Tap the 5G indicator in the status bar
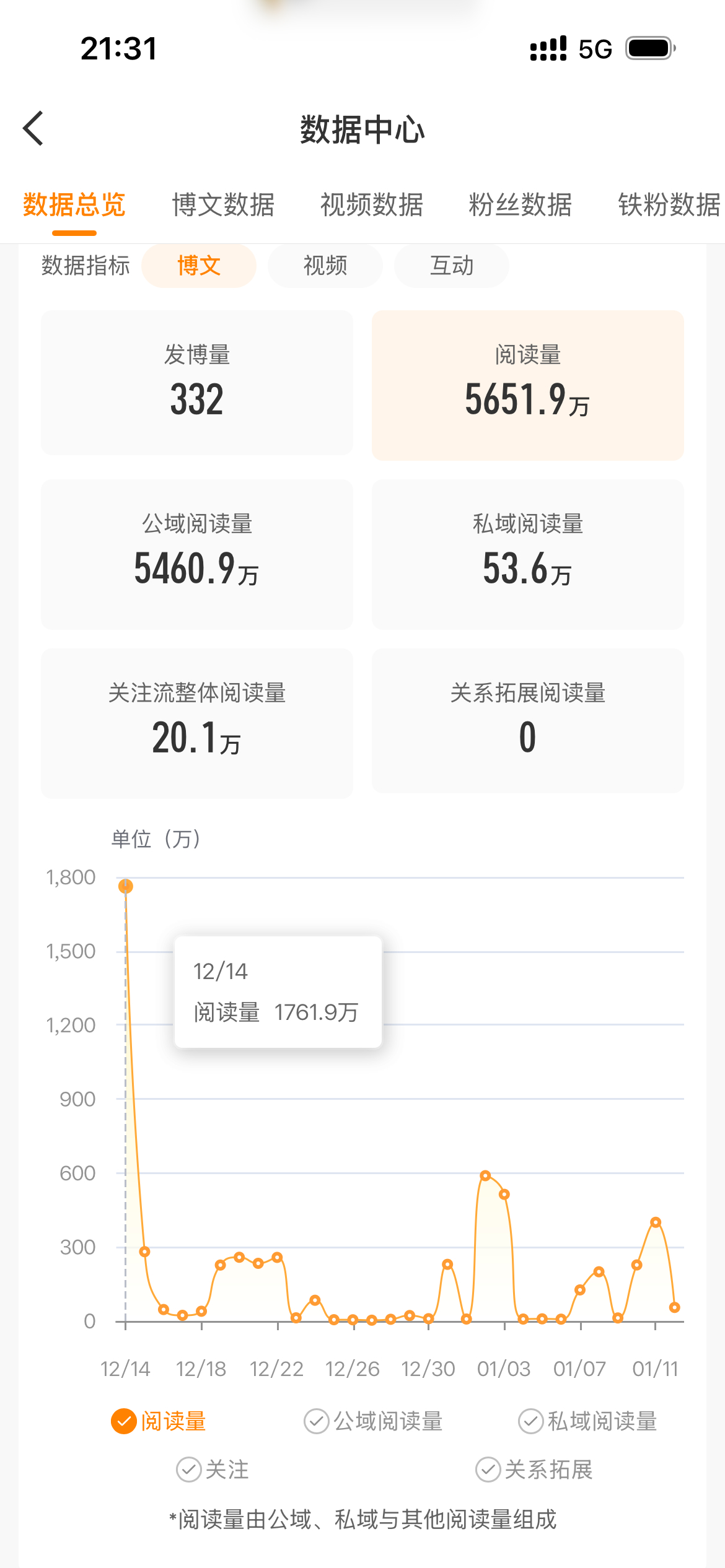This screenshot has height=1568, width=725. 593,48
